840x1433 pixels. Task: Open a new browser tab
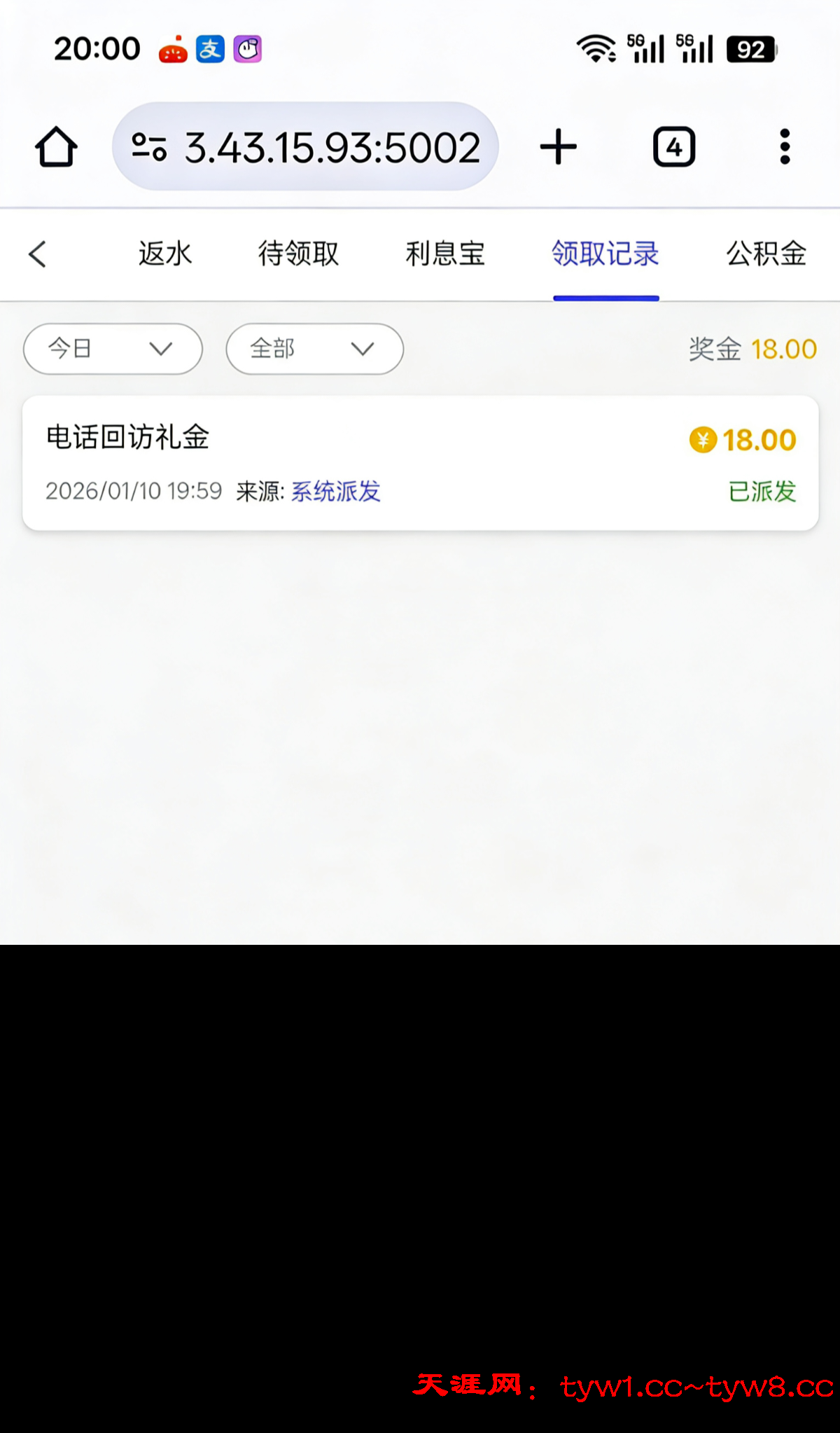(558, 147)
